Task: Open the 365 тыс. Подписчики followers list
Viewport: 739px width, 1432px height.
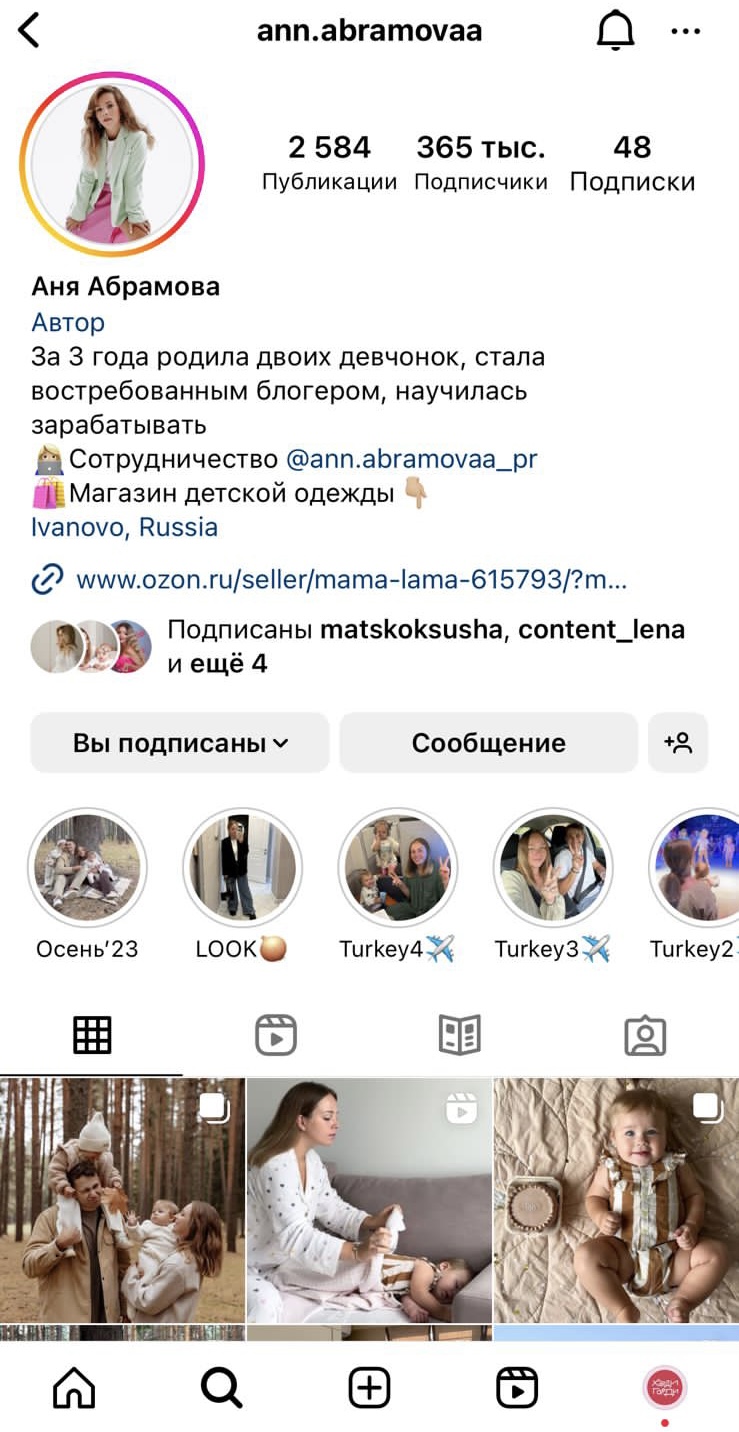Action: click(481, 163)
